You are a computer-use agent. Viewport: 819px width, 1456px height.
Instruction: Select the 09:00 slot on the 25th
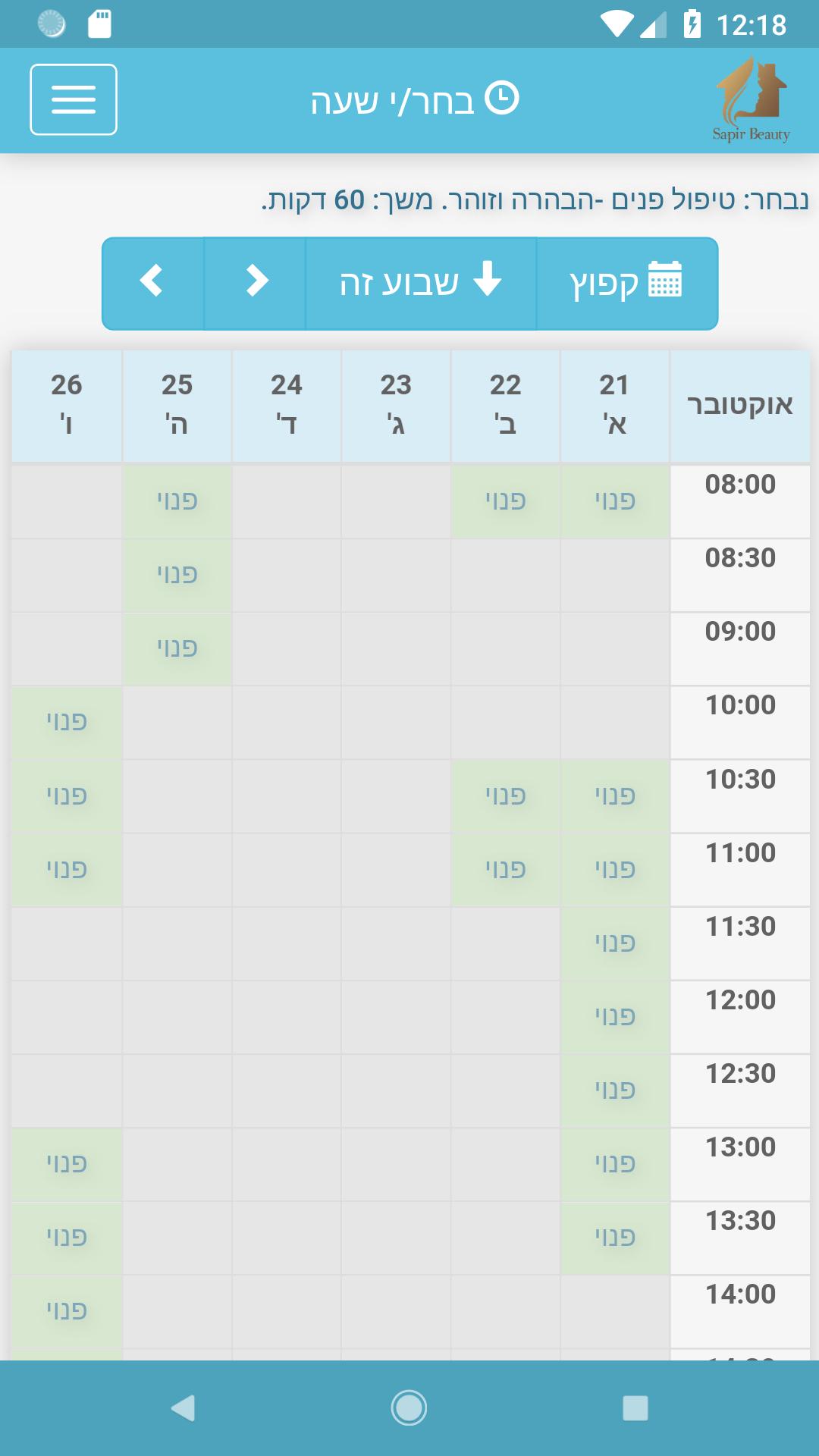coord(177,648)
